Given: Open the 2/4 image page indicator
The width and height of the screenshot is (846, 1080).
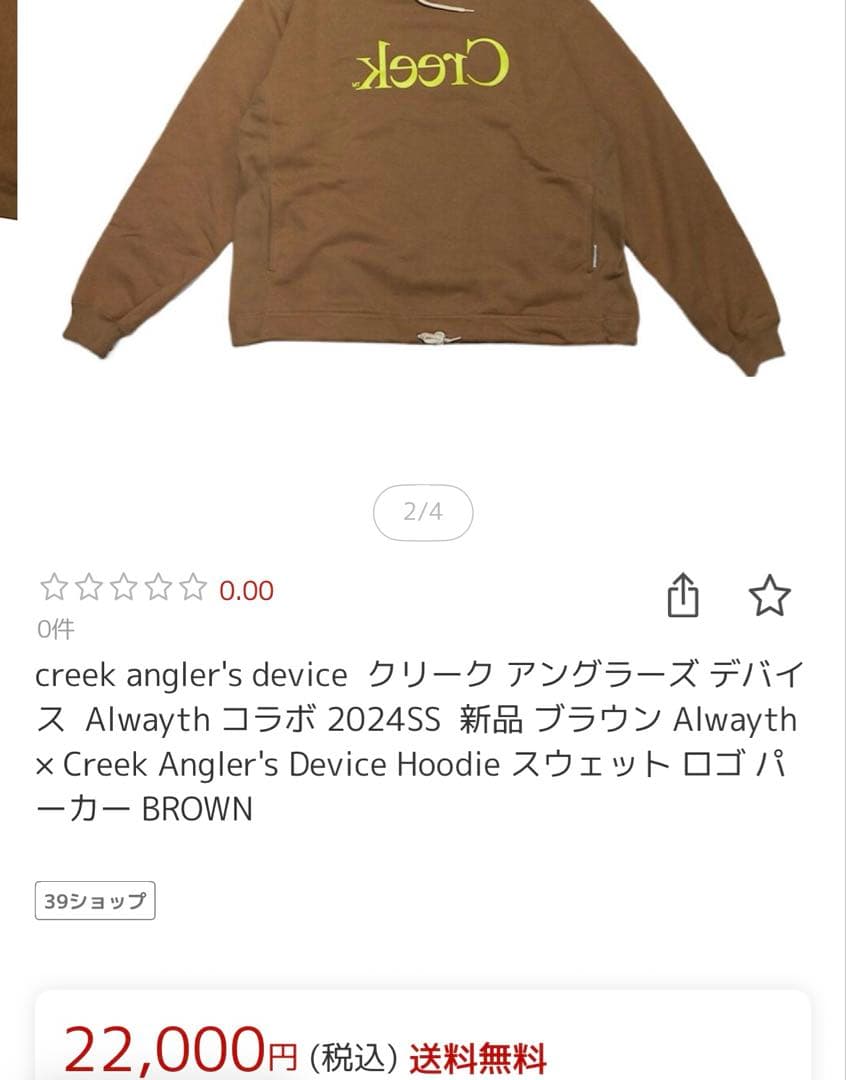Looking at the screenshot, I should (423, 512).
